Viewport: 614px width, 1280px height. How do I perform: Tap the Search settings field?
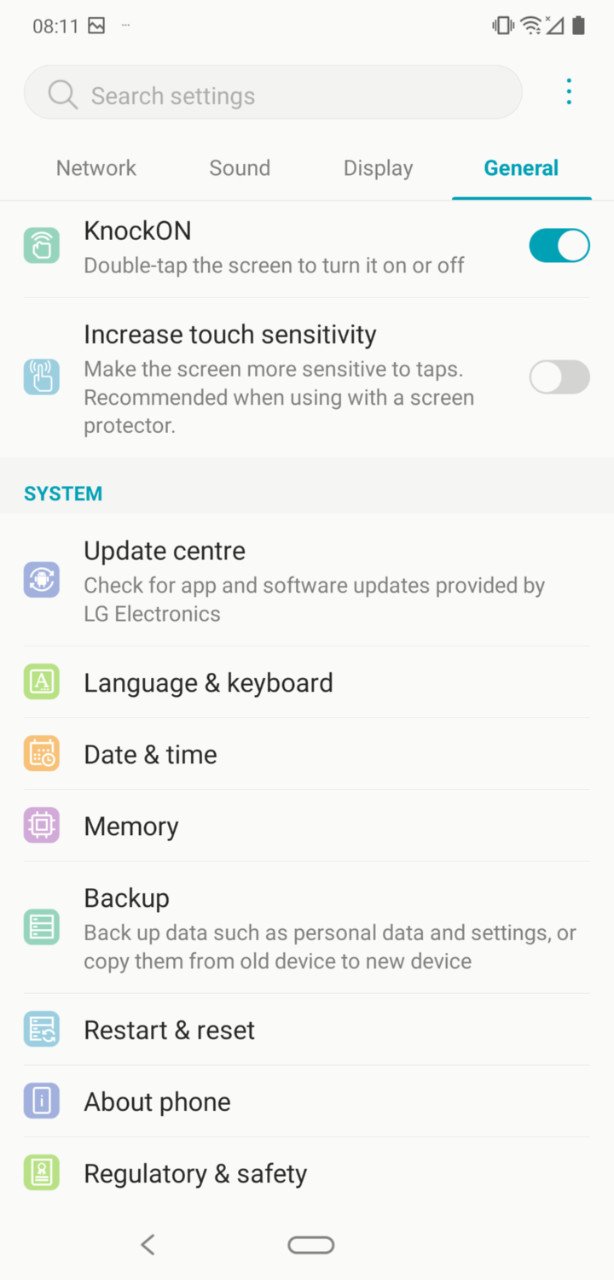tap(273, 93)
